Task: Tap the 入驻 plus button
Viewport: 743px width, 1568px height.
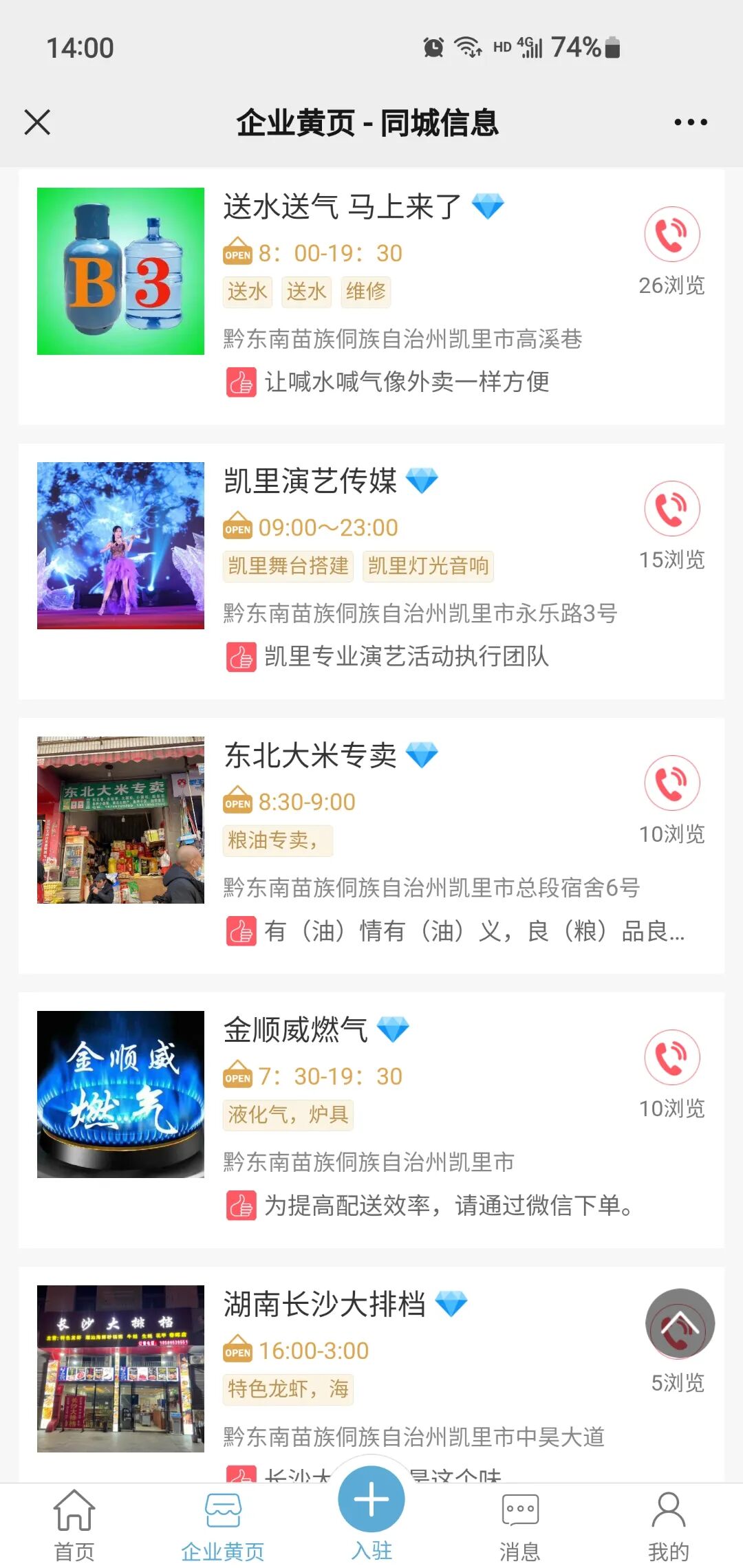Action: pyautogui.click(x=371, y=1501)
